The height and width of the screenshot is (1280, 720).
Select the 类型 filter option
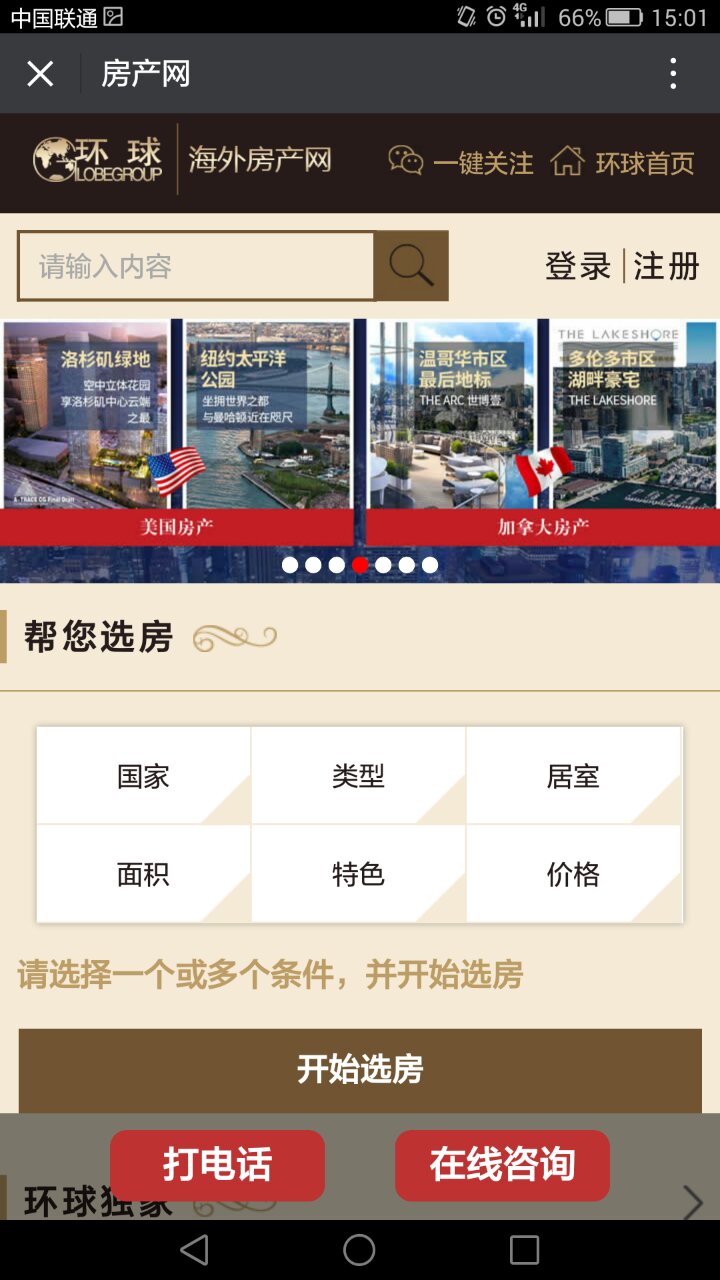coord(358,776)
